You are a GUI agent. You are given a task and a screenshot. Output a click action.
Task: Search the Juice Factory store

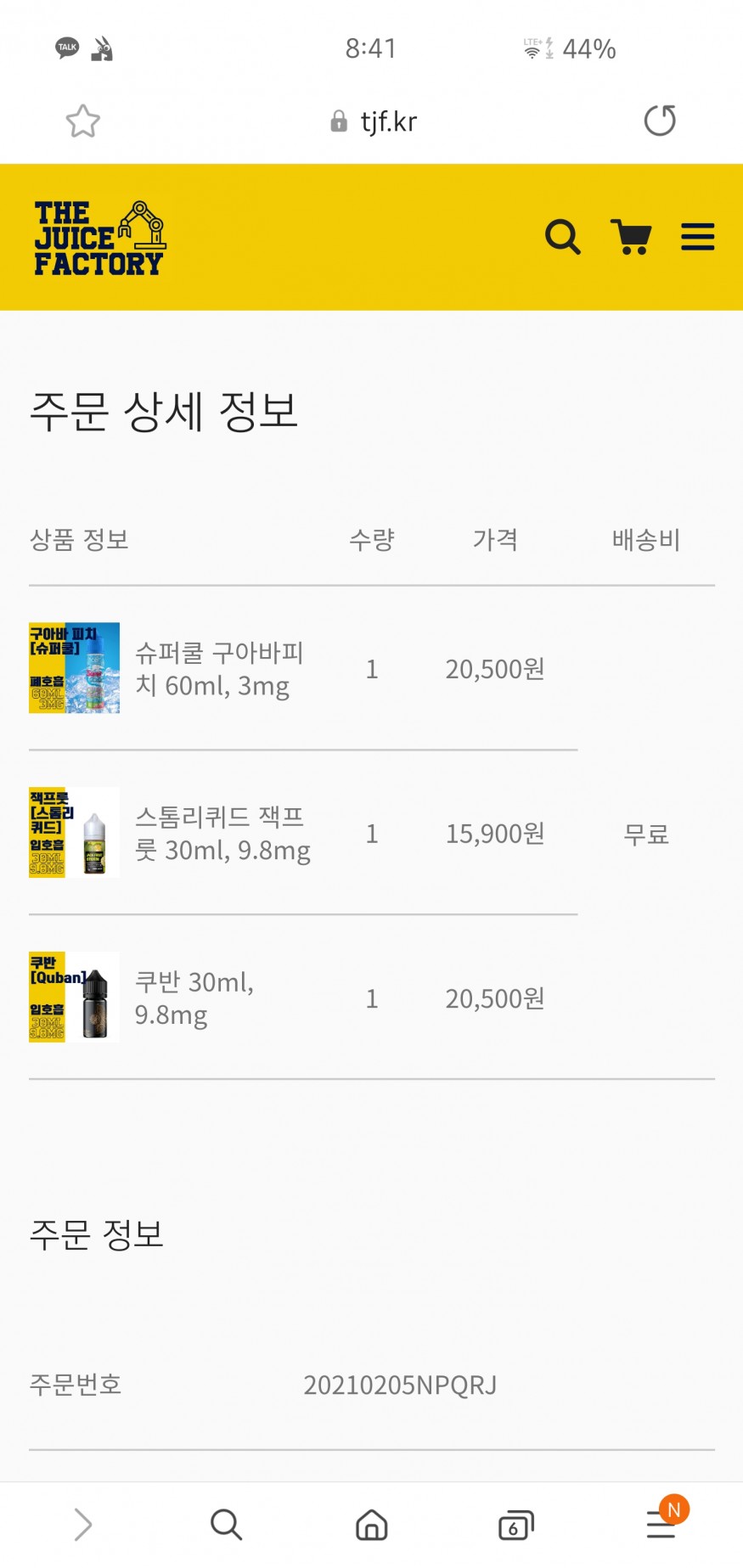point(562,237)
